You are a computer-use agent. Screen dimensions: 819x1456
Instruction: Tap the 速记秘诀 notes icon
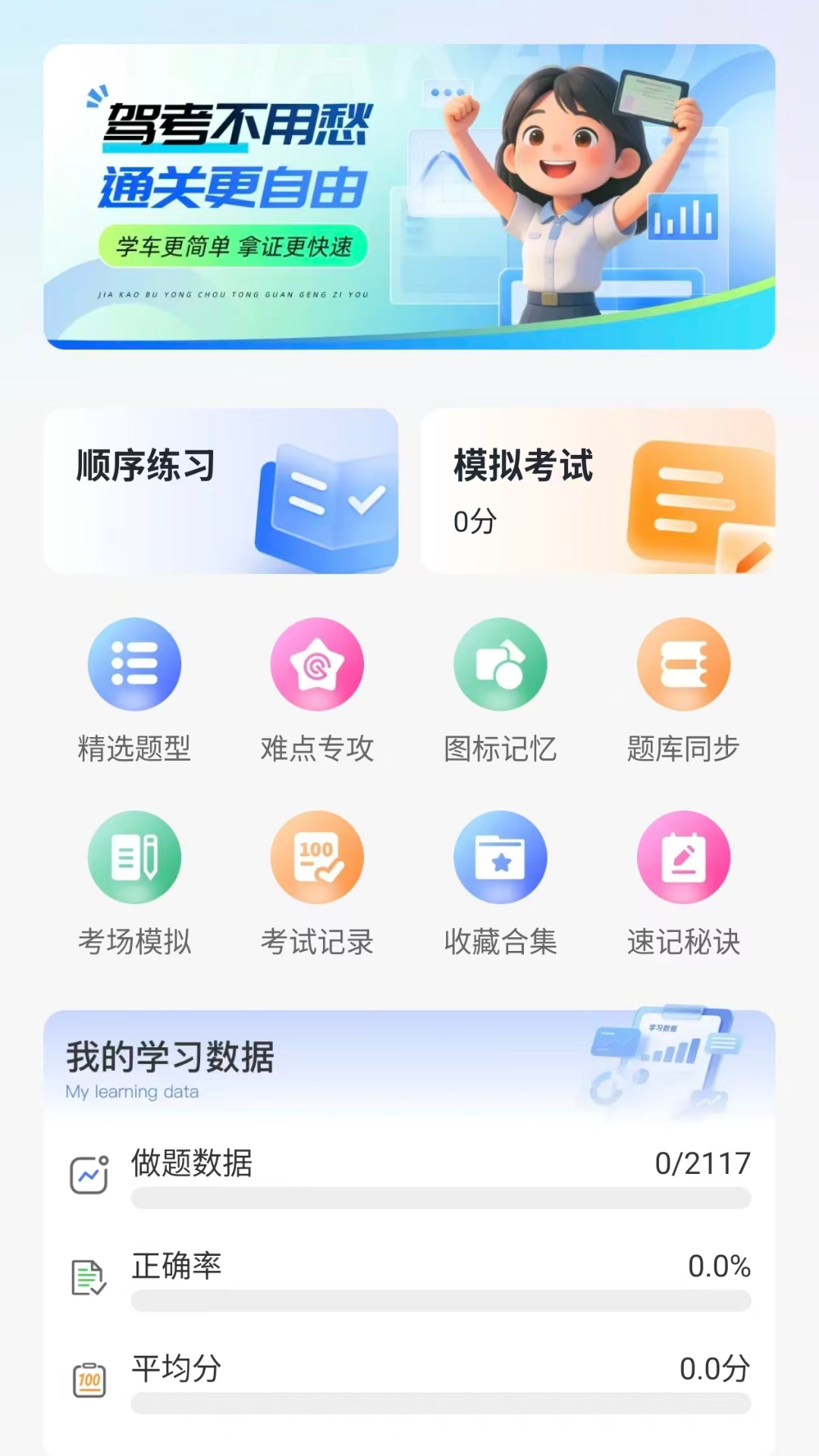(x=683, y=857)
